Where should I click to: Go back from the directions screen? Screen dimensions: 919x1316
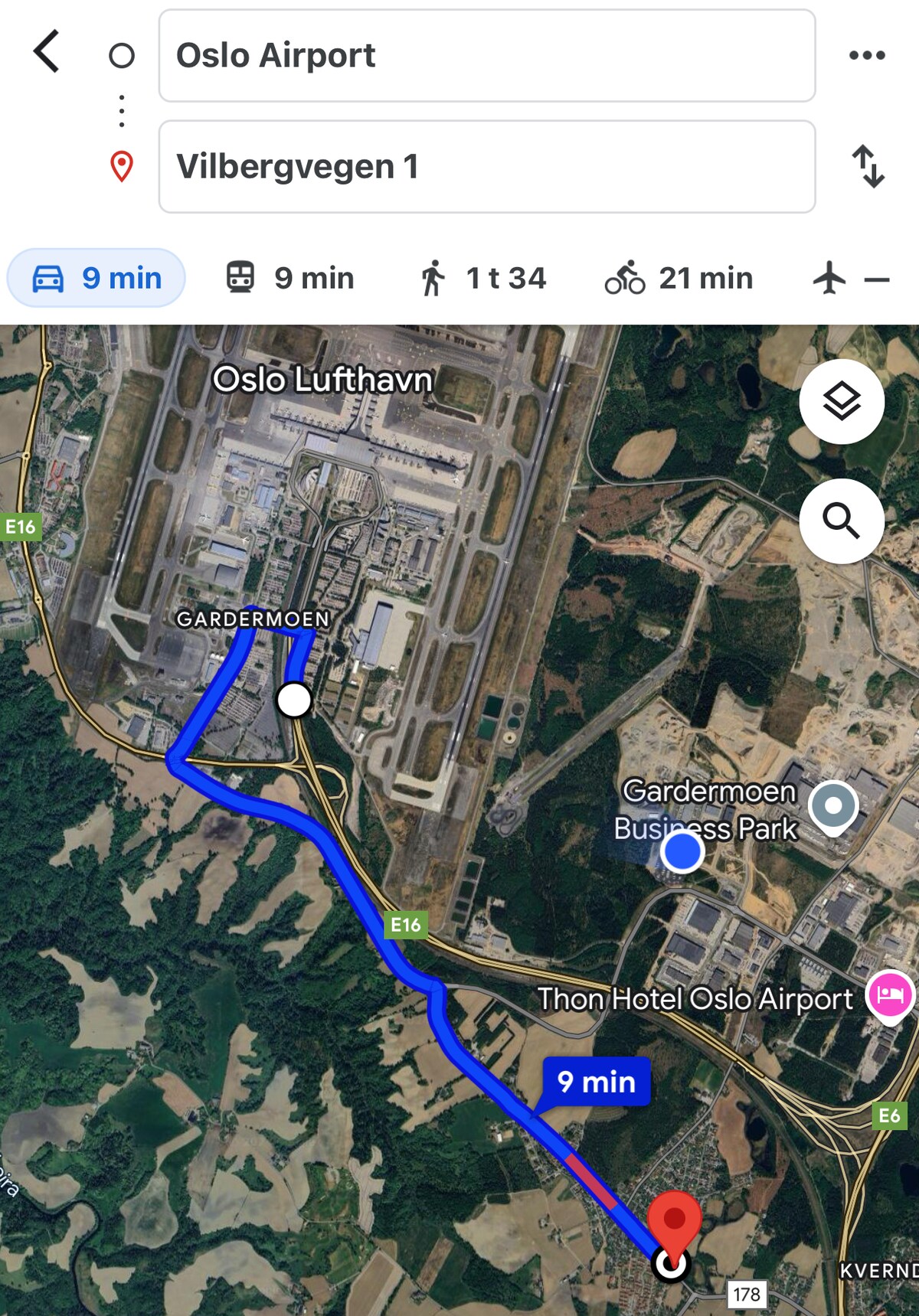(x=47, y=52)
